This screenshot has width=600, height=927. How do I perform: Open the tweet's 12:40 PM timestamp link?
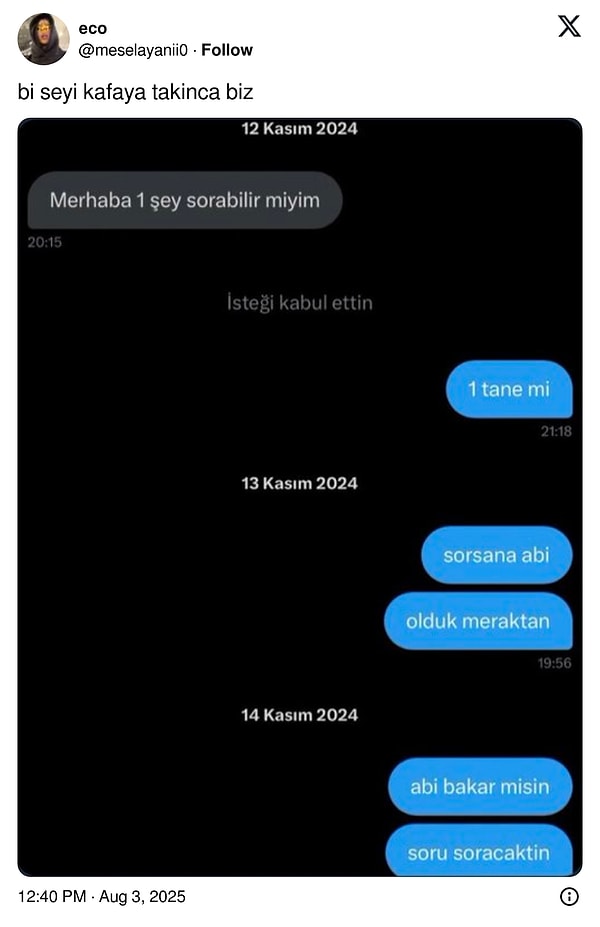pos(101,896)
